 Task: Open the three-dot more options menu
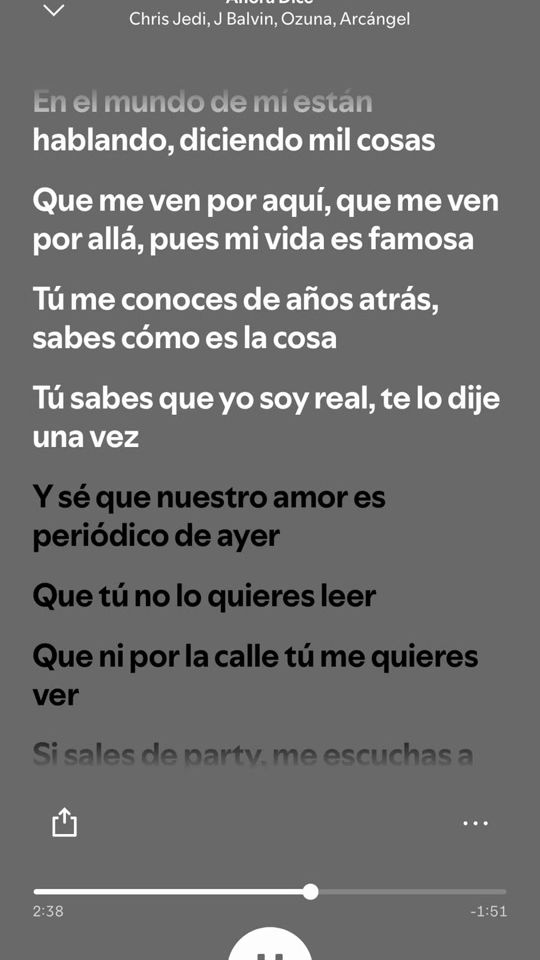pos(475,823)
